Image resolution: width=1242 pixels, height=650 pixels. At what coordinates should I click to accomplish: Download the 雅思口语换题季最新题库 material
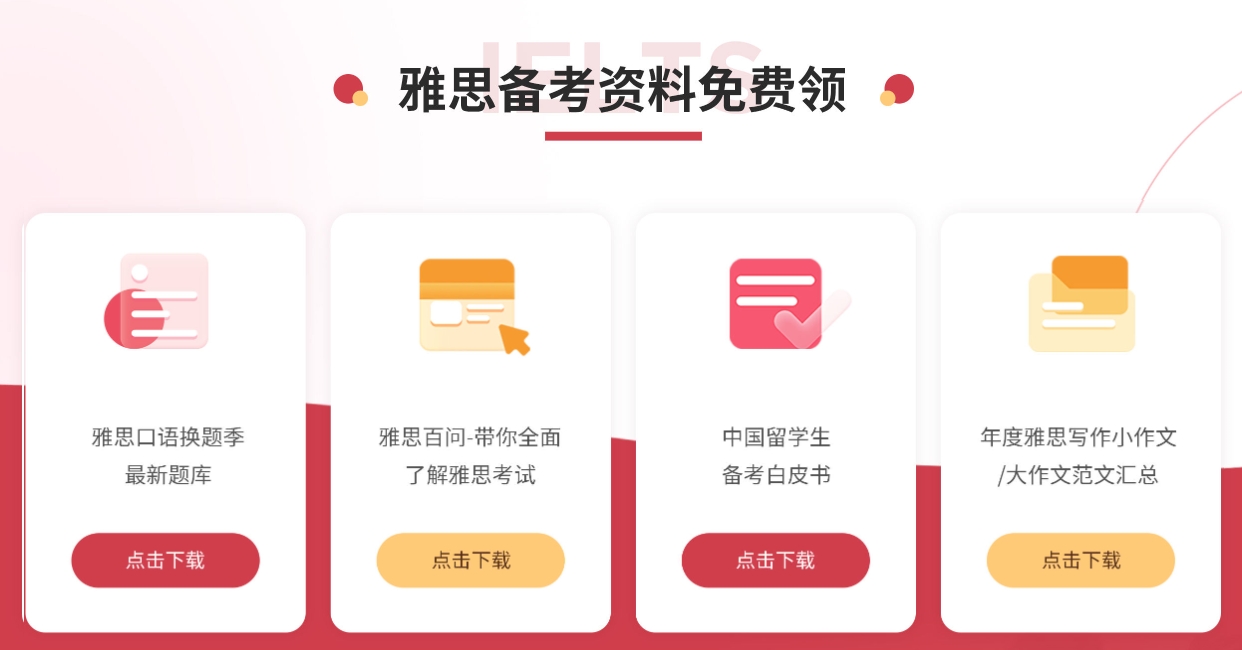pyautogui.click(x=165, y=560)
